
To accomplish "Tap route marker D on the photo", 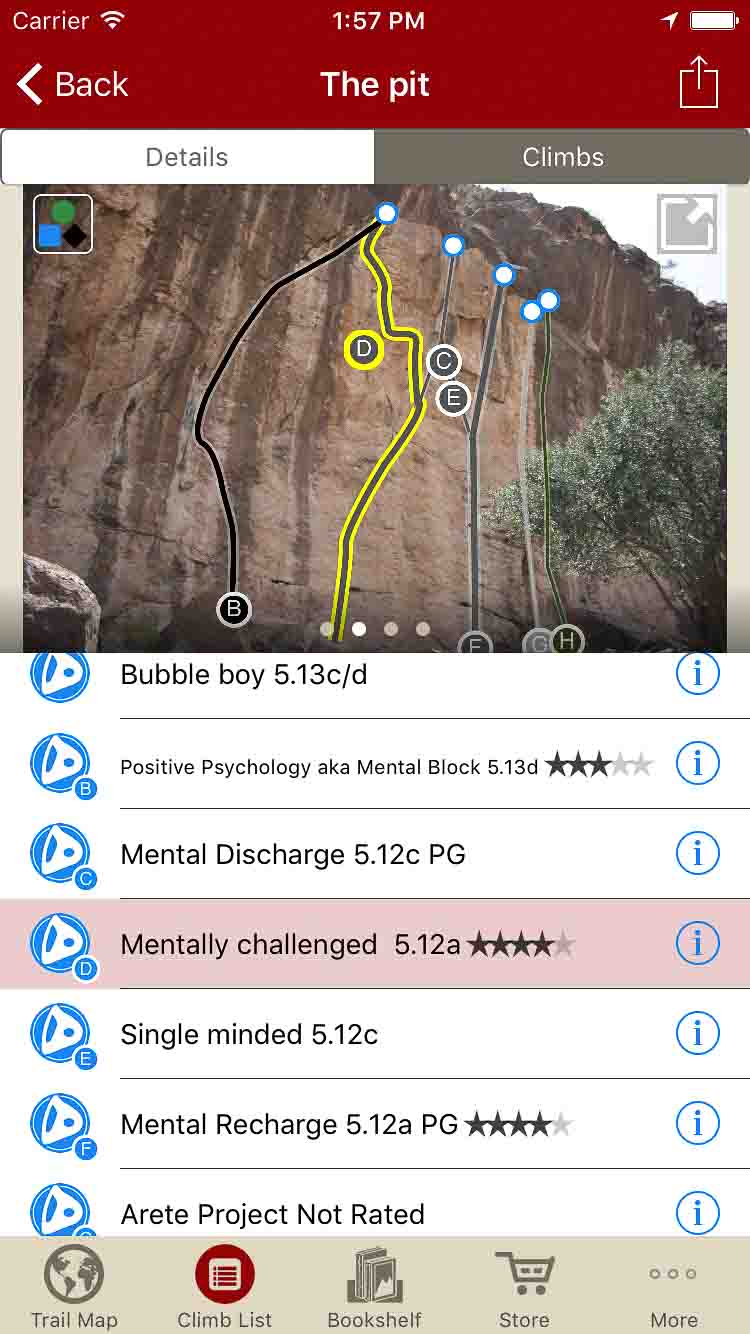I will click(x=364, y=350).
